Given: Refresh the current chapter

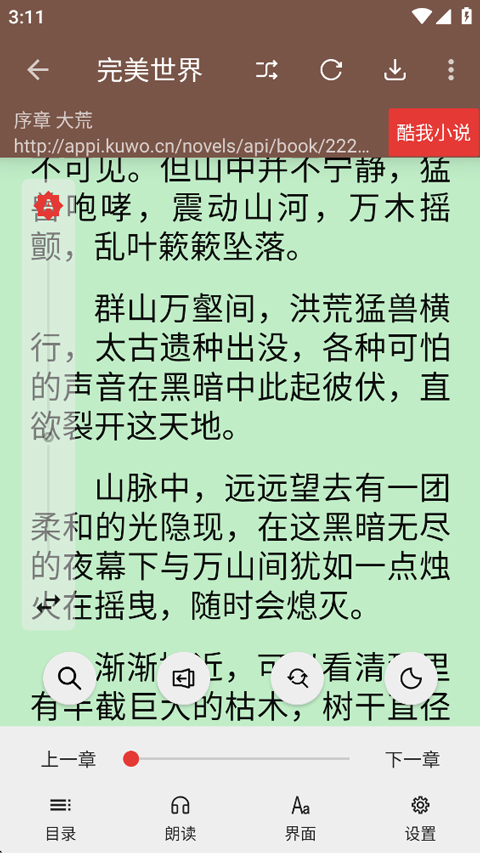Looking at the screenshot, I should coord(331,70).
